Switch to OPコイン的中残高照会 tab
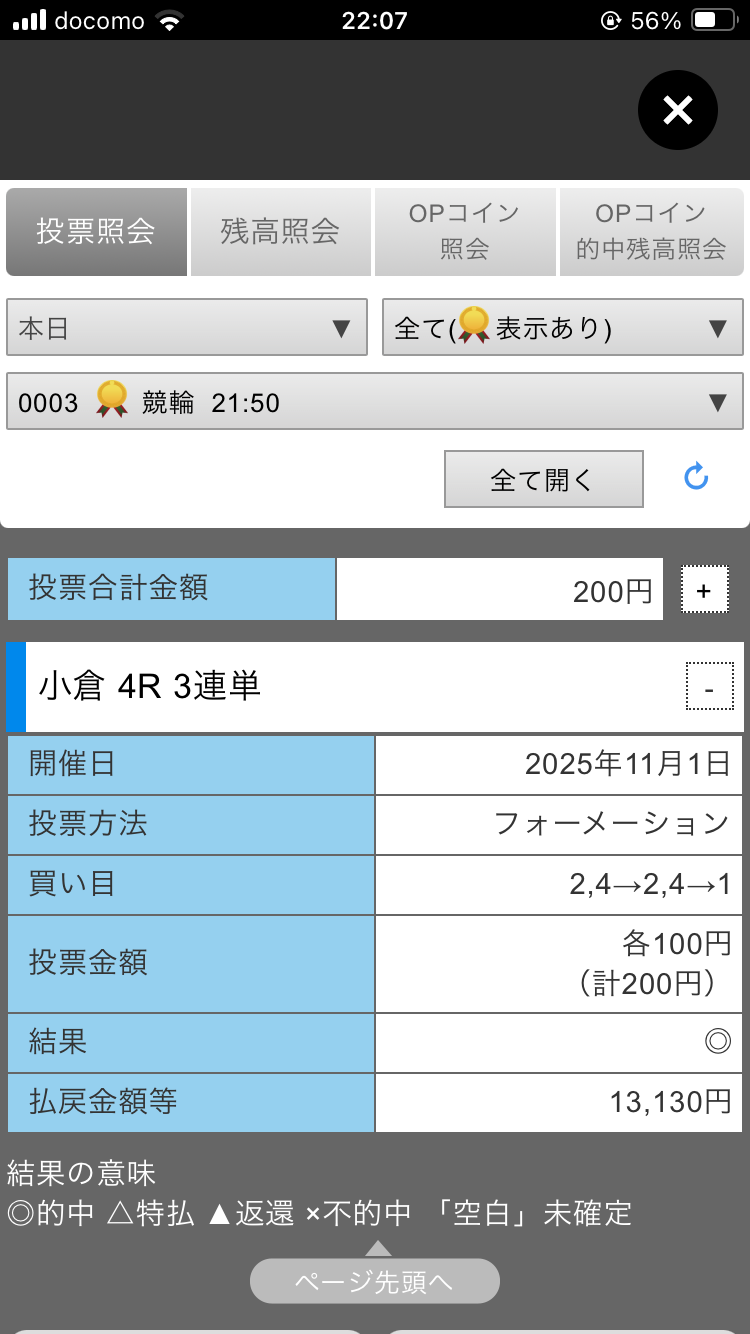750x1334 pixels. coord(651,232)
